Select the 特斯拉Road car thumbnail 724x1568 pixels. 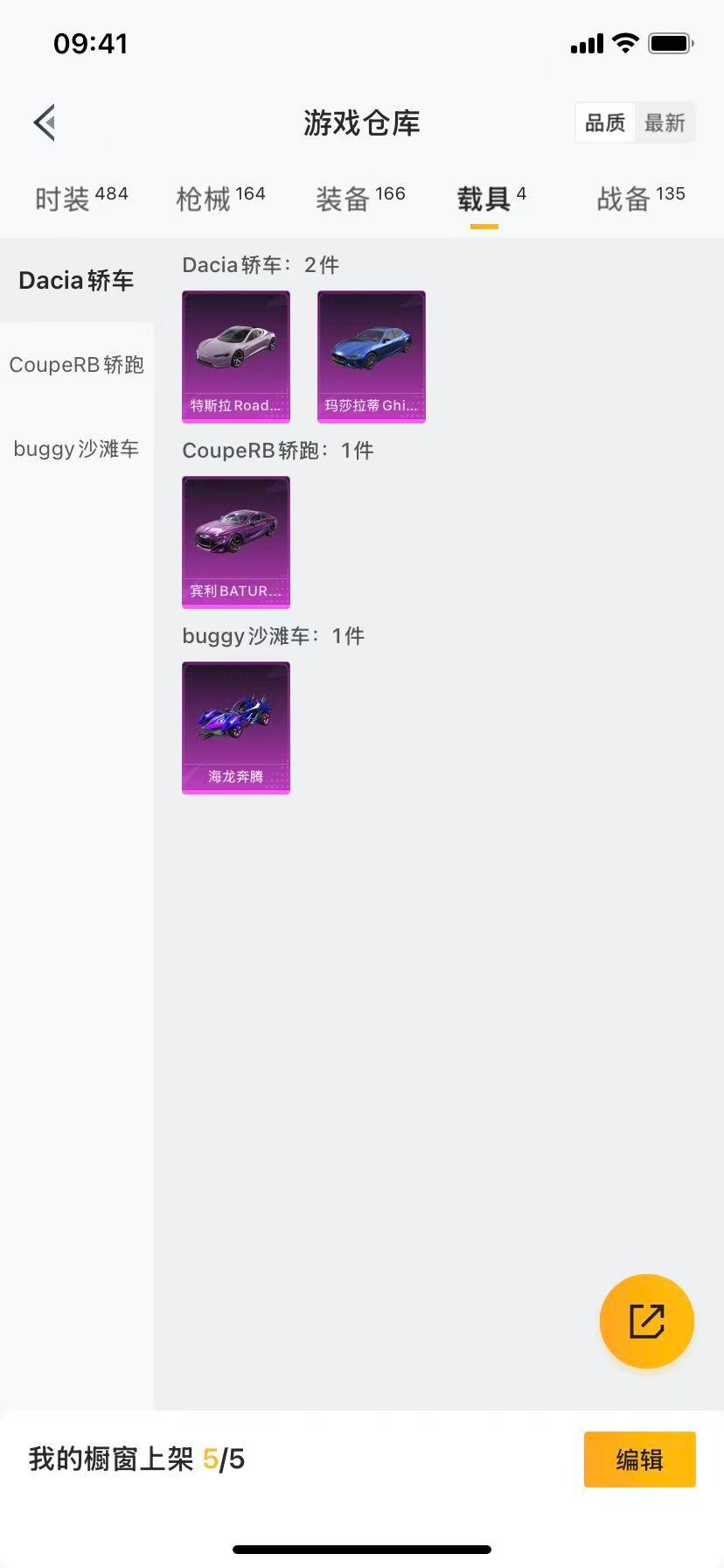235,356
